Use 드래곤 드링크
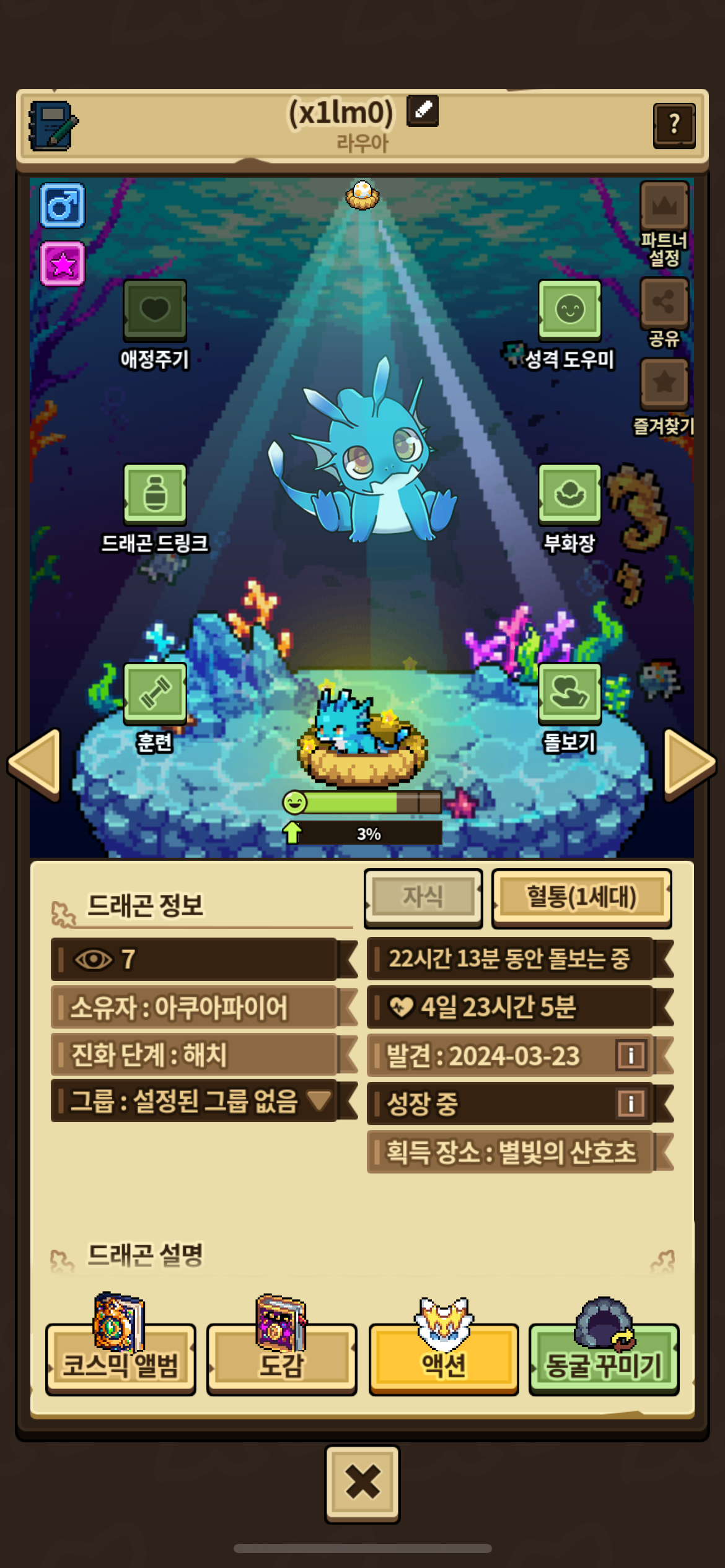This screenshot has height=1568, width=725. 155,494
